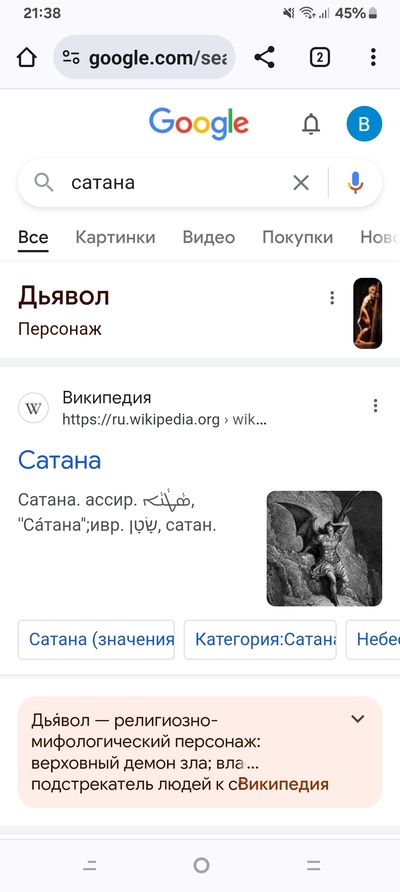Switch to the Видео tab
Image resolution: width=400 pixels, height=892 pixels.
pos(209,237)
